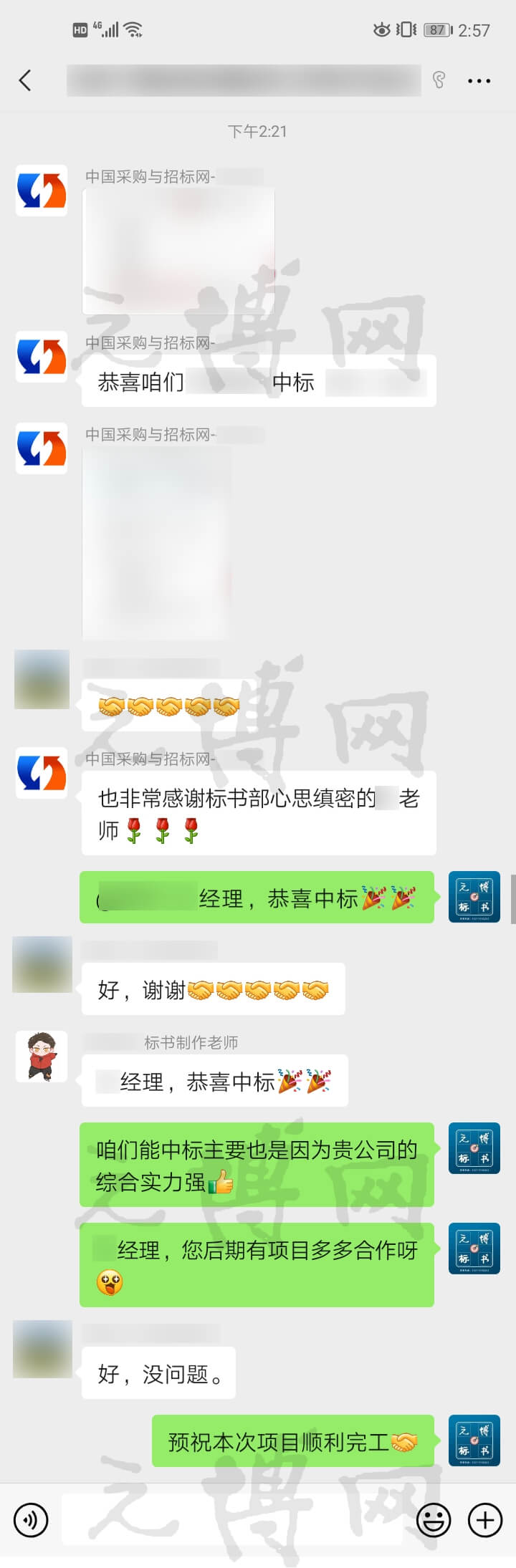The image size is (516, 1568).
Task: Switch to voice message input
Action: tap(31, 1519)
